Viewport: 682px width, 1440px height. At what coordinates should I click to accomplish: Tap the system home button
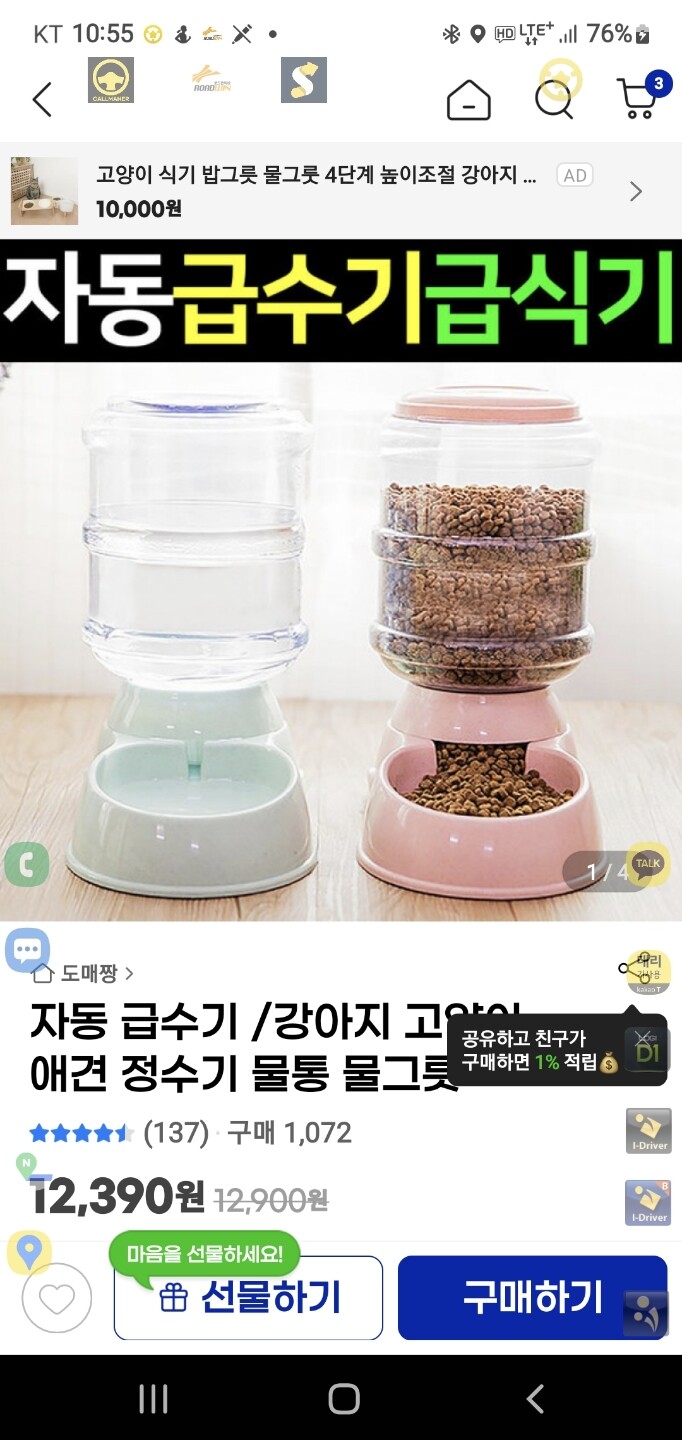[x=343, y=1398]
